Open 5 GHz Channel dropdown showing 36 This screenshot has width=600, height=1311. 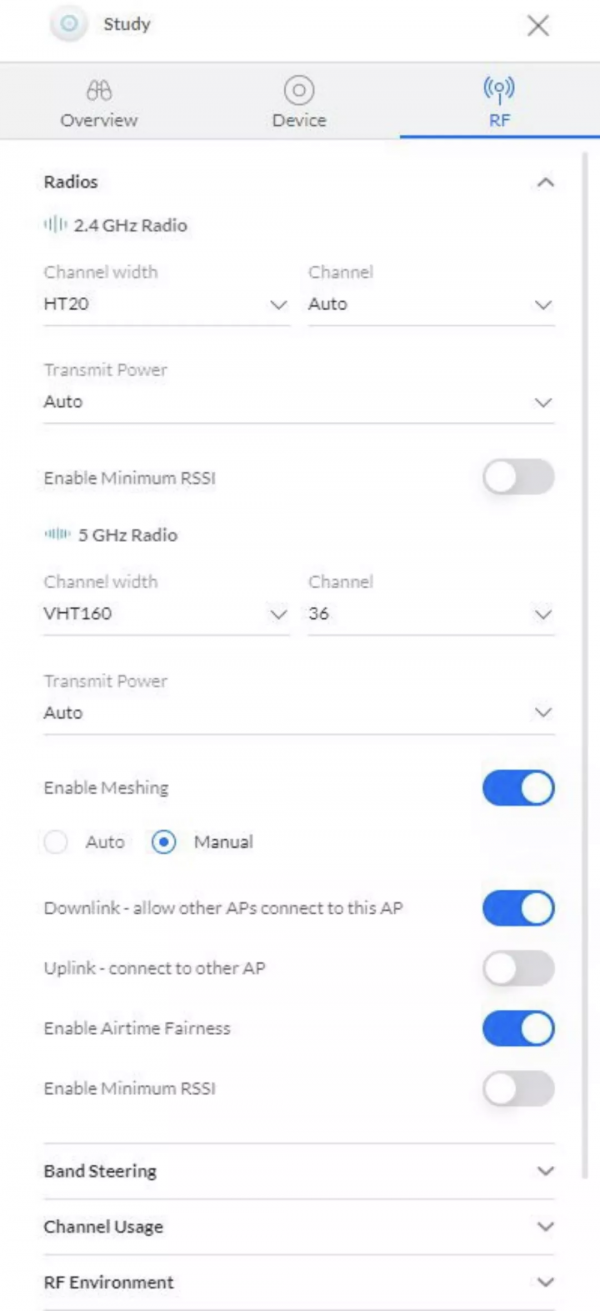[x=430, y=614]
